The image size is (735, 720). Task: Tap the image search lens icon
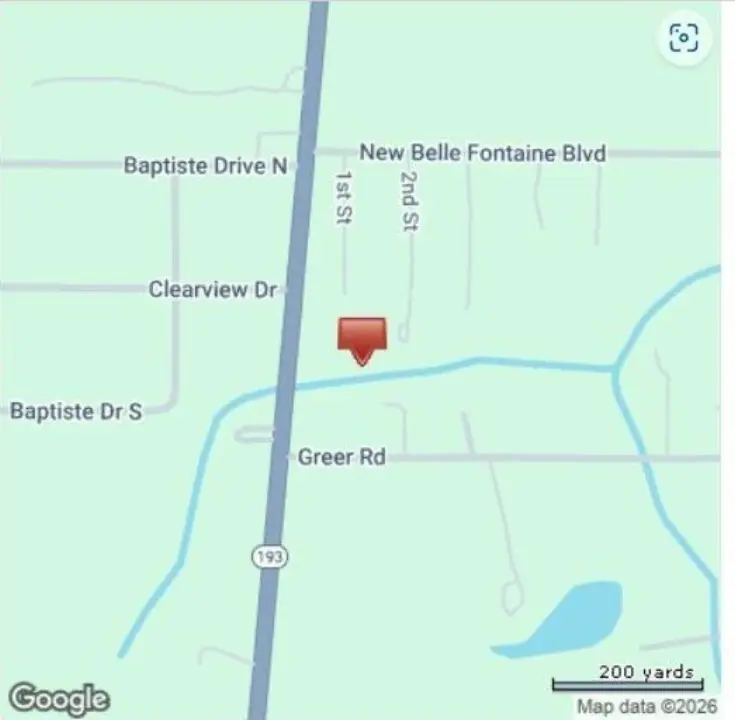(684, 38)
